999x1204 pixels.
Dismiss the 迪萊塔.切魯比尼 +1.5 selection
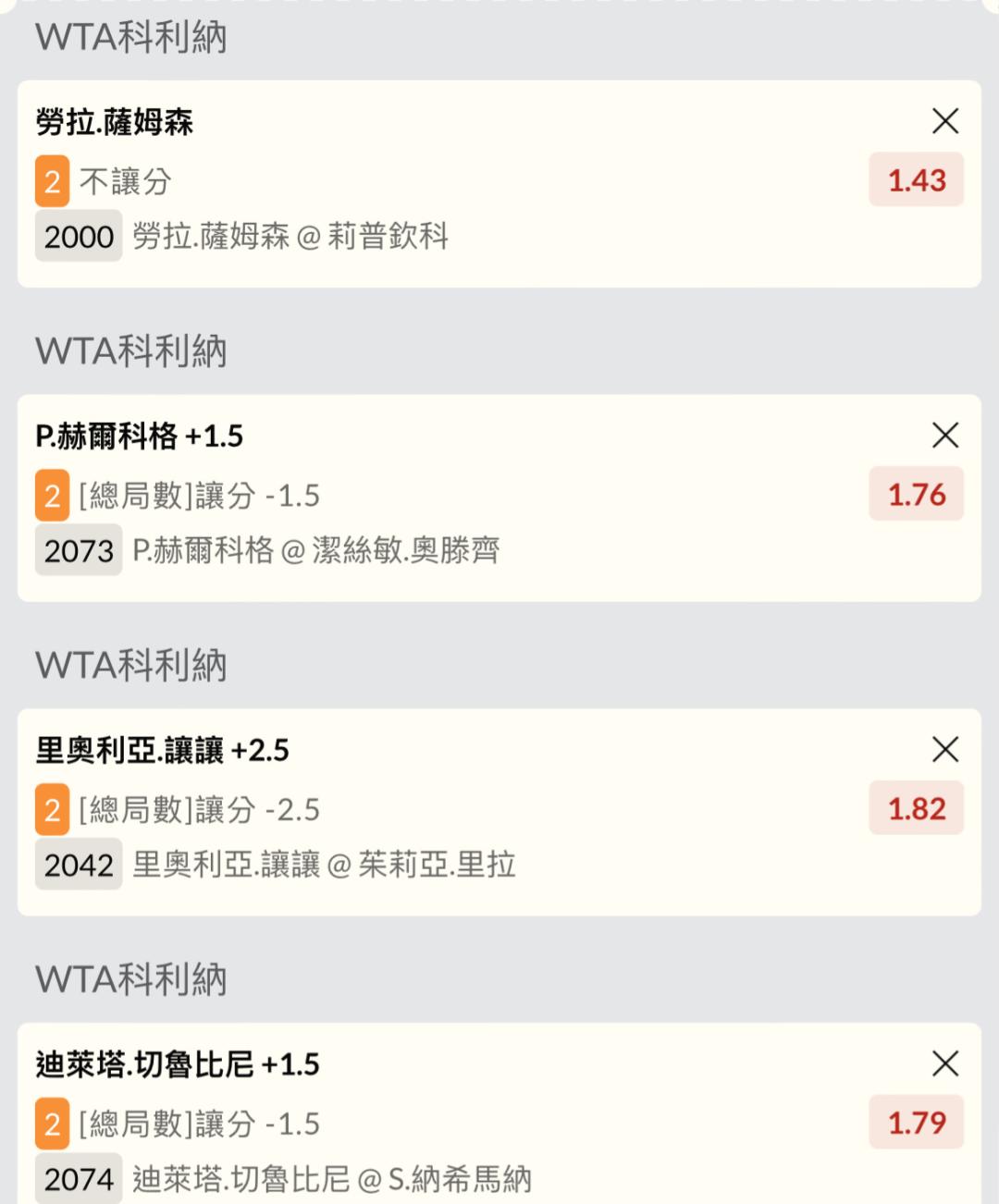pyautogui.click(x=944, y=1064)
